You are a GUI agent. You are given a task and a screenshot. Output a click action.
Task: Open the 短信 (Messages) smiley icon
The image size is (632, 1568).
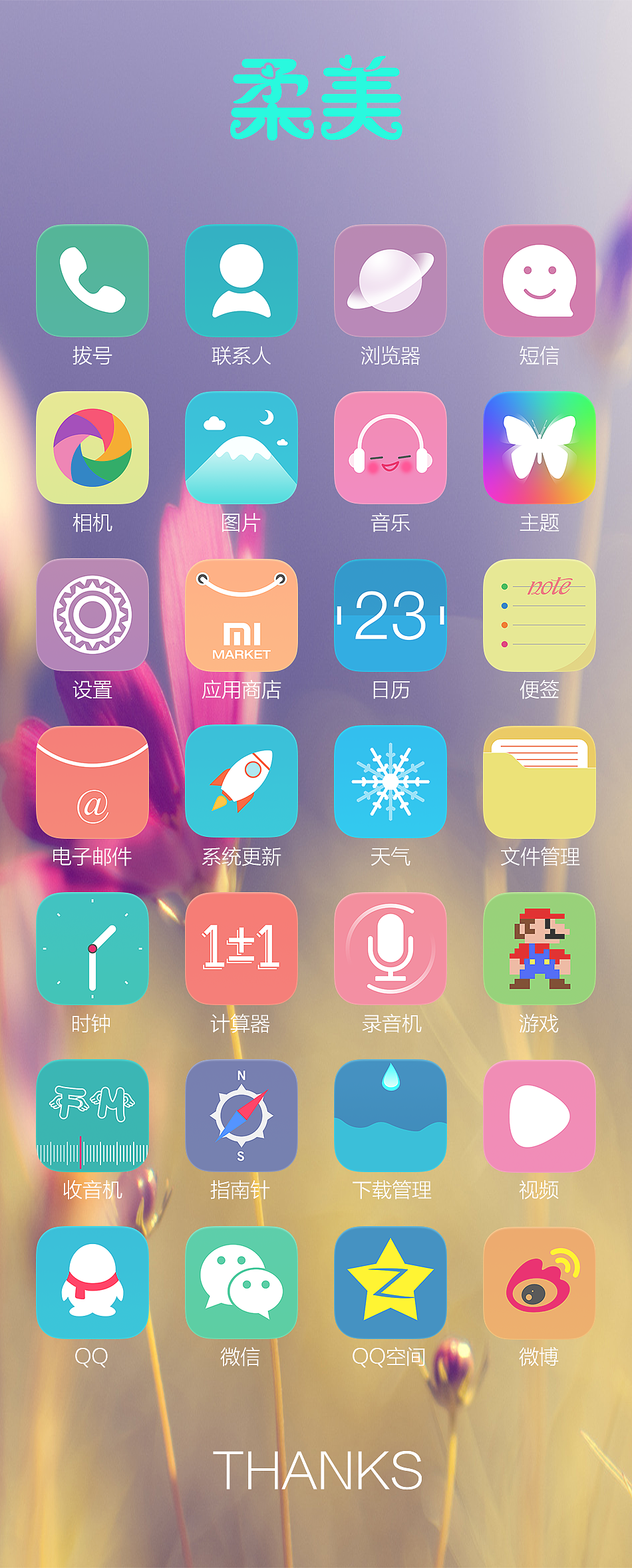(x=540, y=281)
